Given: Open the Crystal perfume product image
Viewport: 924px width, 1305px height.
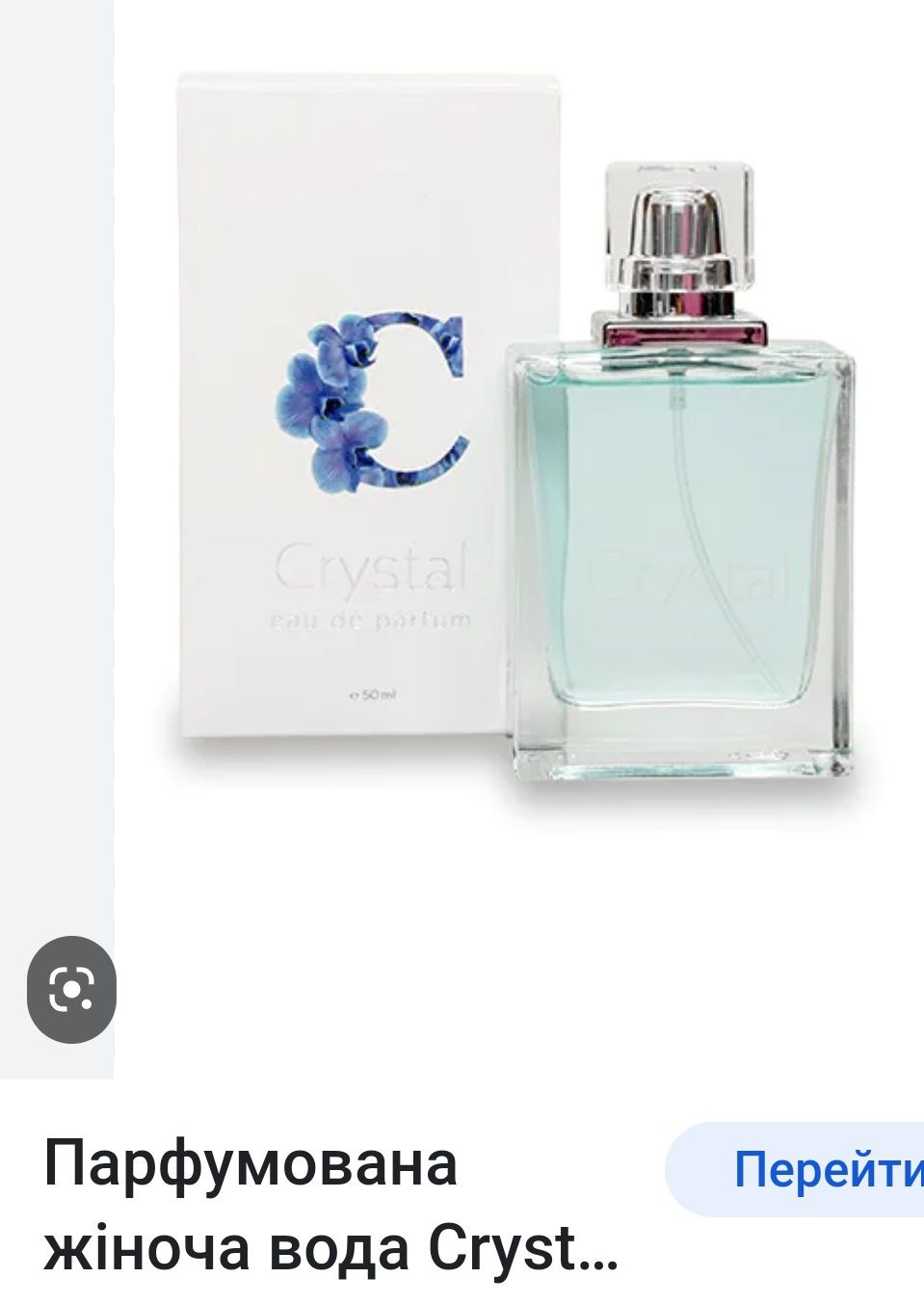Looking at the screenshot, I should tap(517, 463).
